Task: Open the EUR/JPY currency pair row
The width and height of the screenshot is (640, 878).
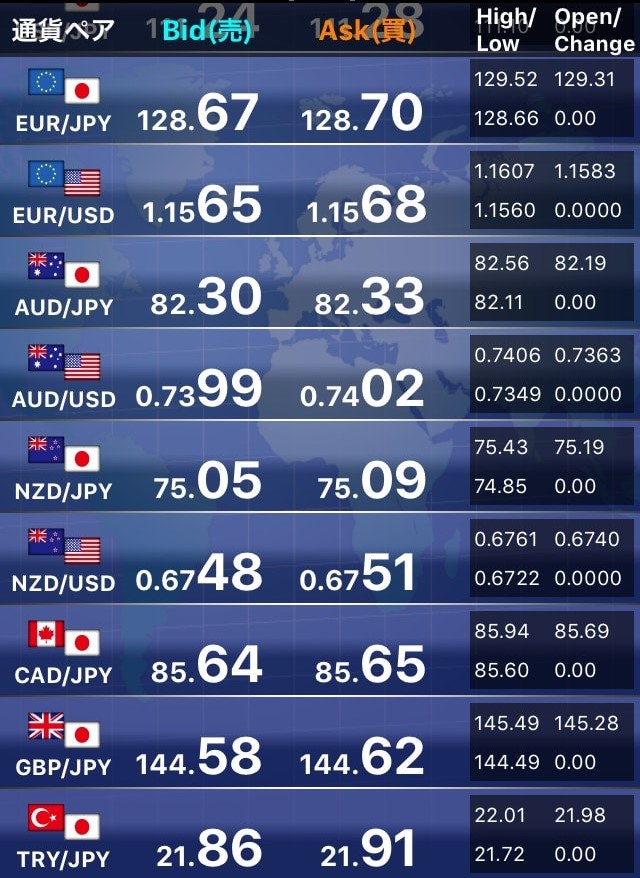Action: (x=64, y=103)
